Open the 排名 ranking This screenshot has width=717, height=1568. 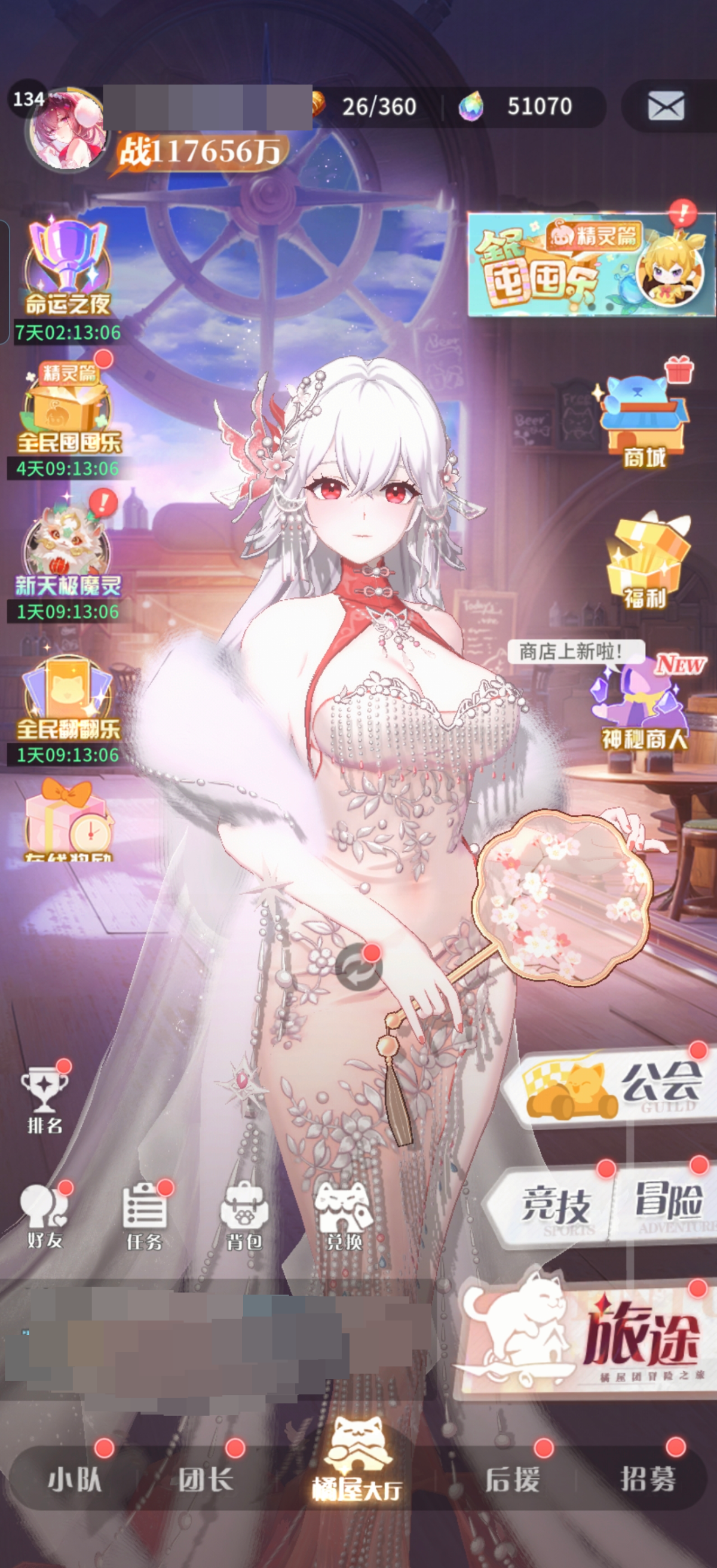[44, 1100]
